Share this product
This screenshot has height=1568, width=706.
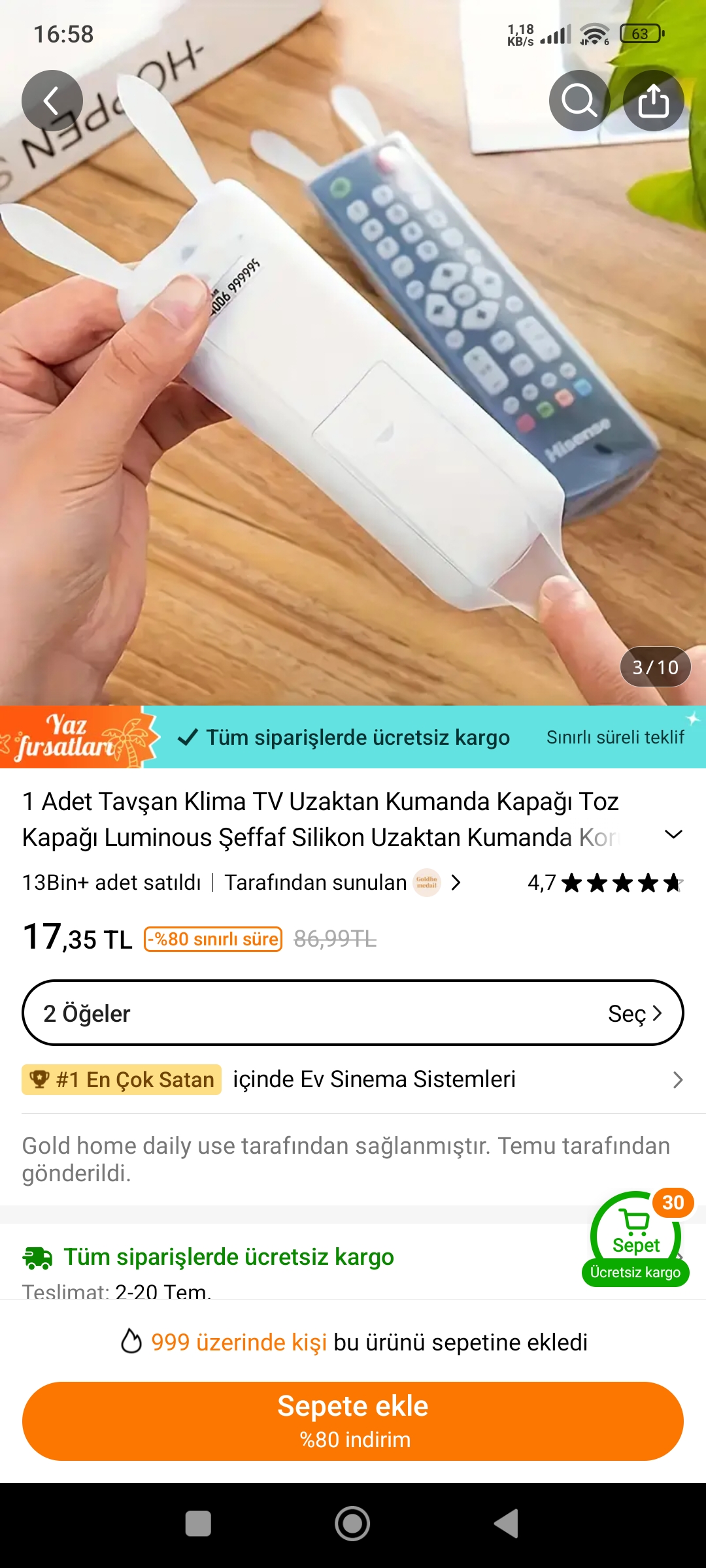coord(653,101)
